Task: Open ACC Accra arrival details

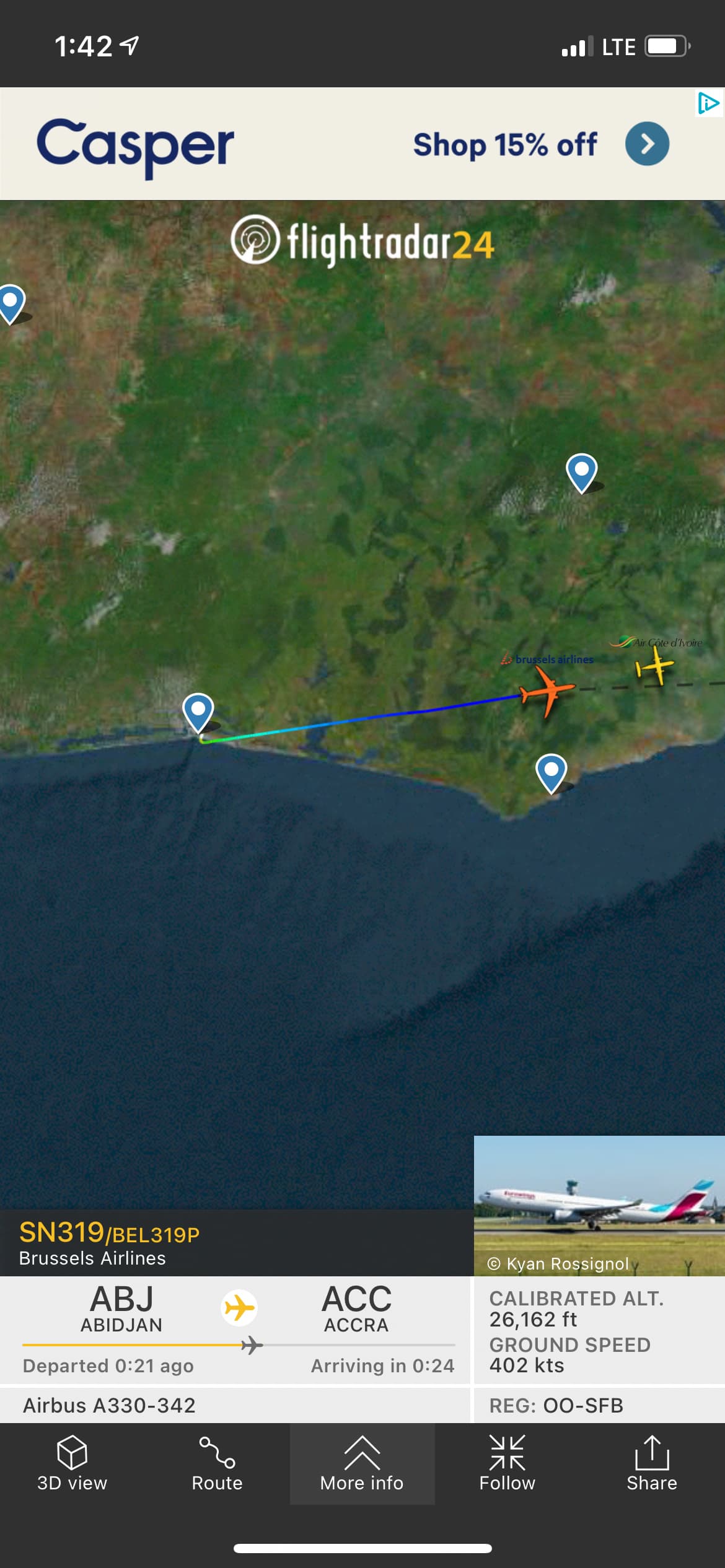Action: pos(356,1308)
